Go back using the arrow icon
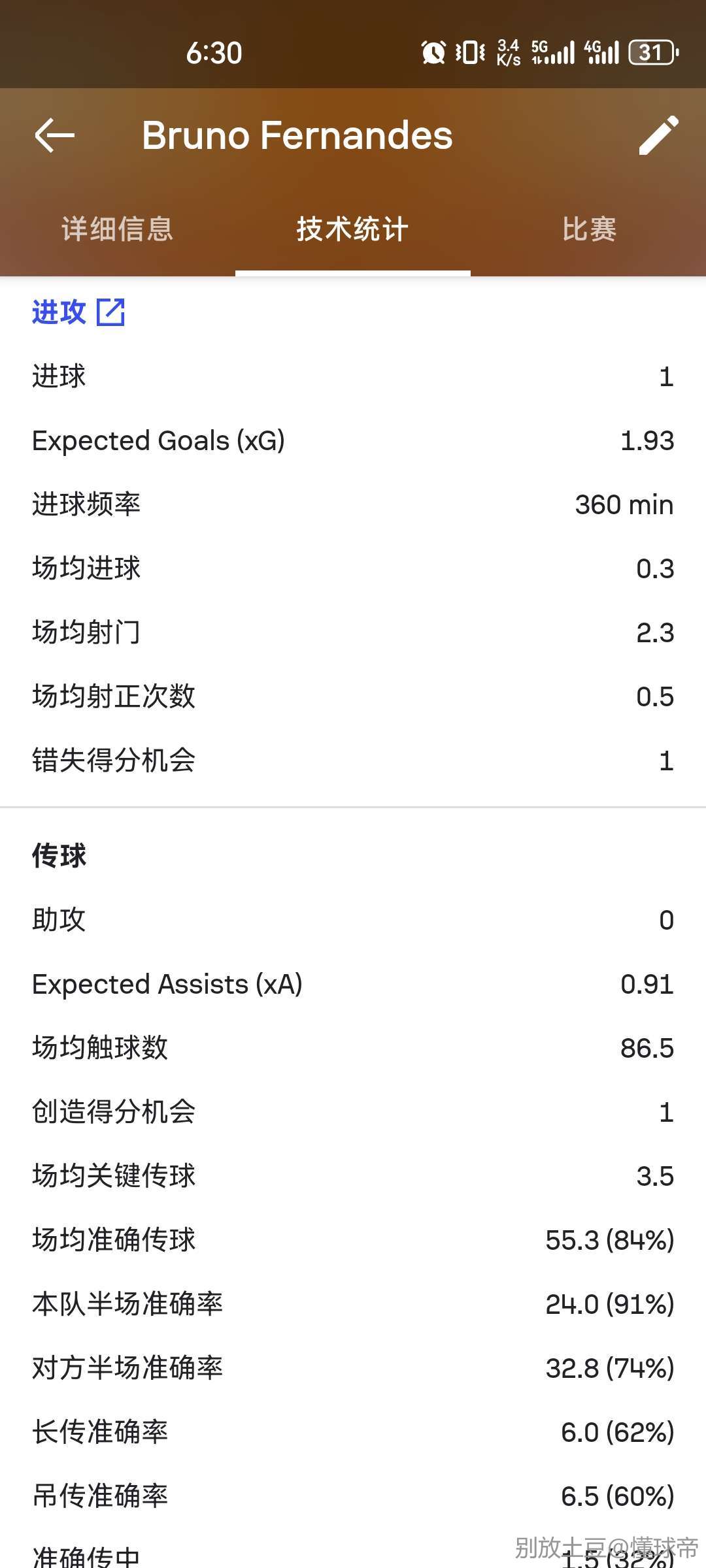This screenshot has width=706, height=1568. [x=54, y=136]
